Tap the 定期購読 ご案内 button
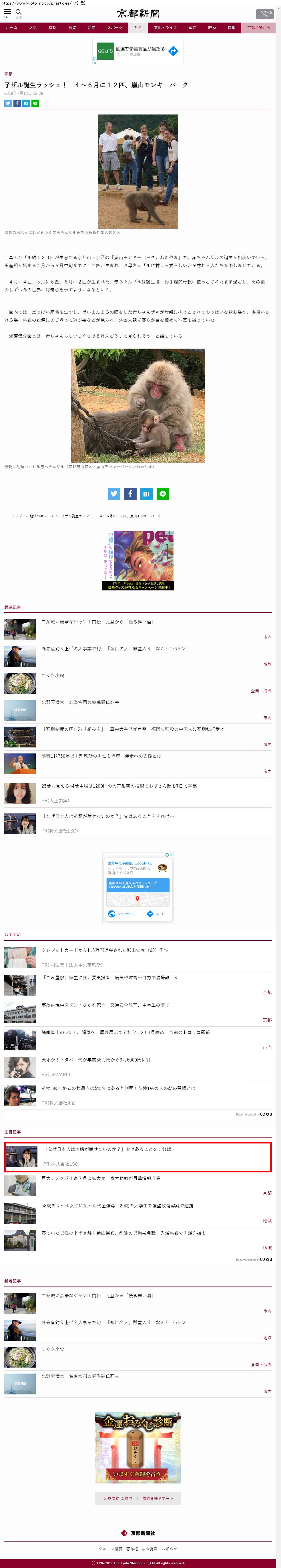Screen dimensions: 281x1568 click(x=118, y=1498)
